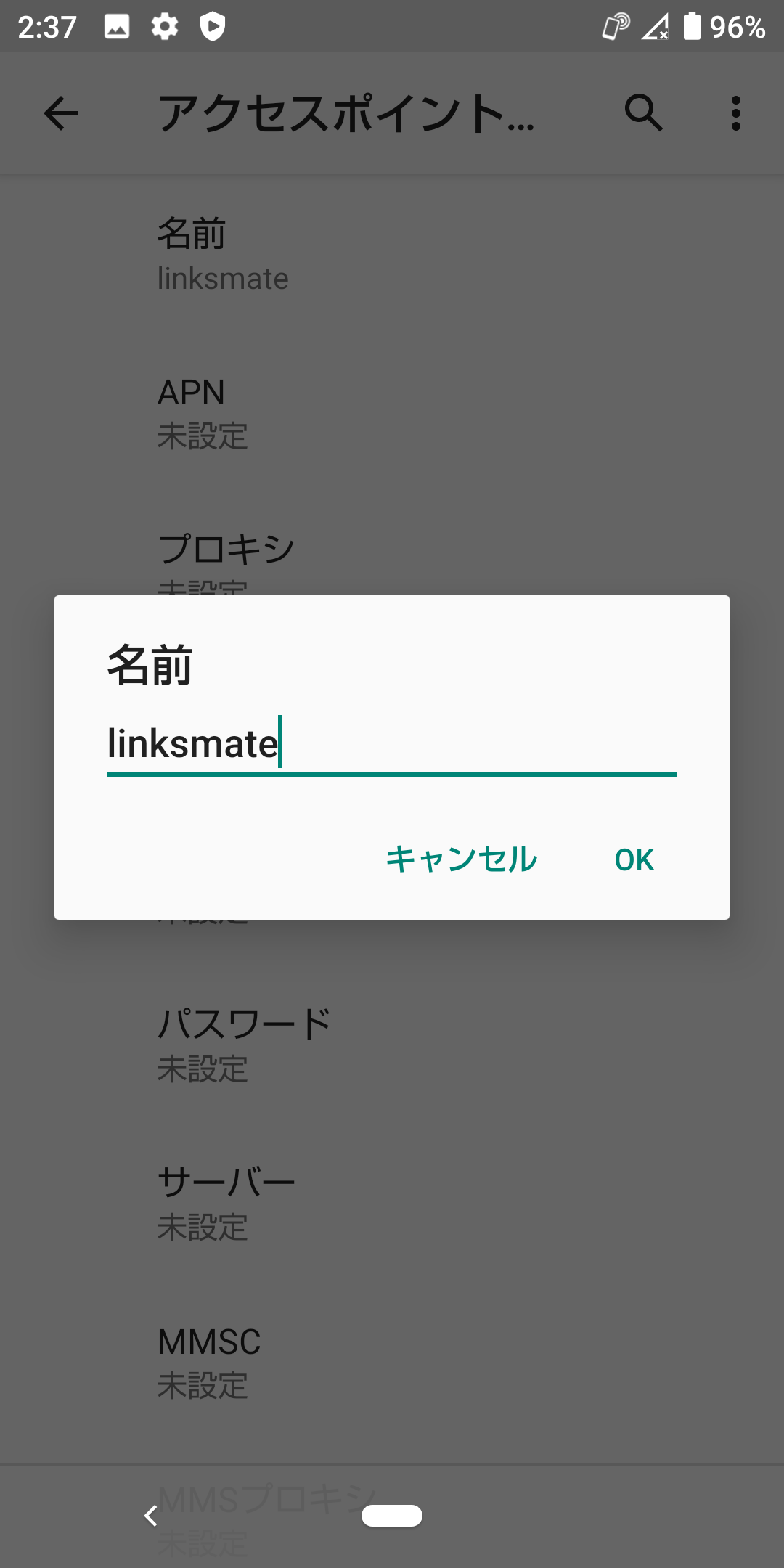Tap the Play Protect shield icon in status bar
Viewport: 784px width, 1568px height.
point(211,27)
